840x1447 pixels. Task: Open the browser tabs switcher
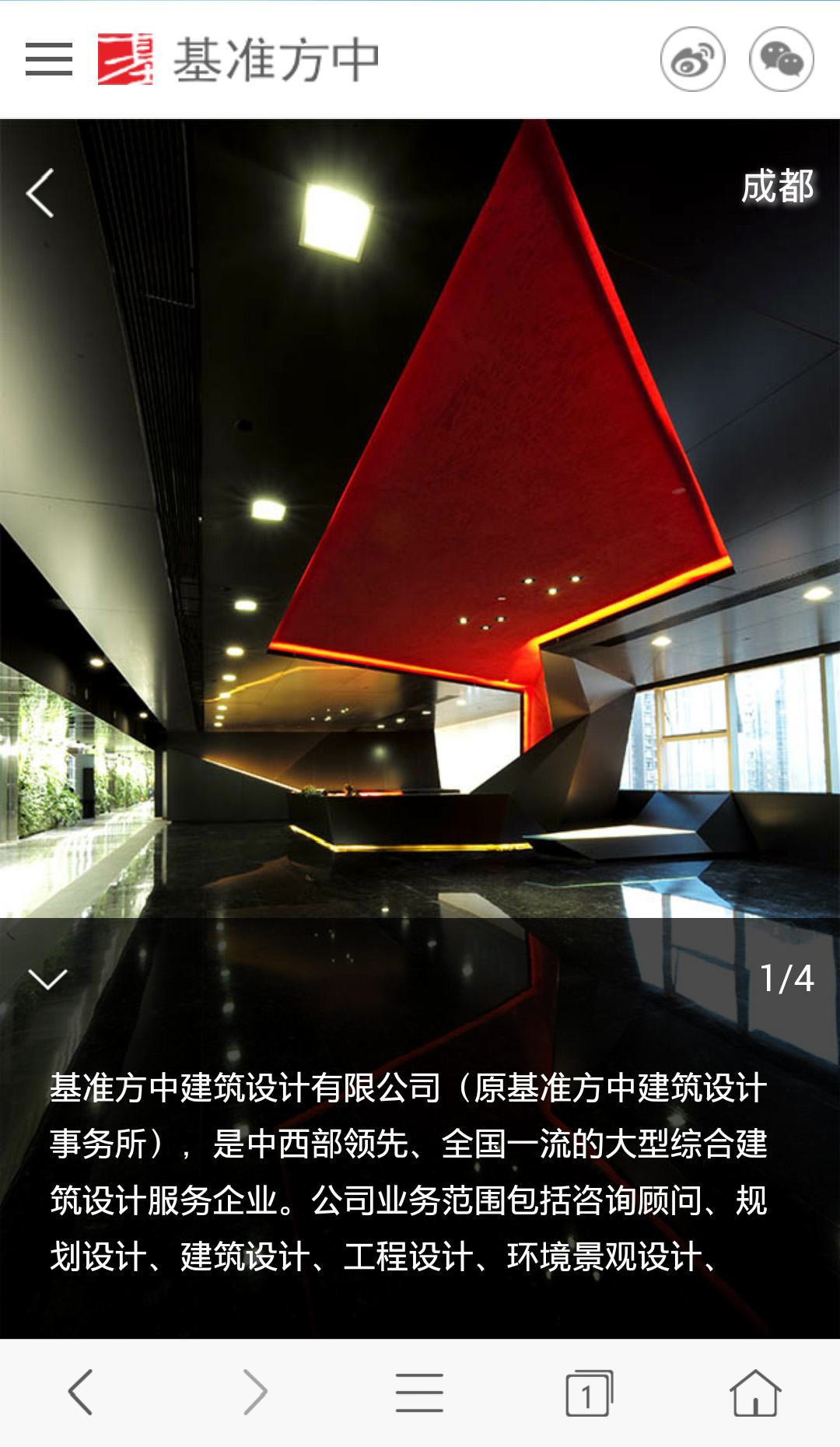pos(589,1393)
